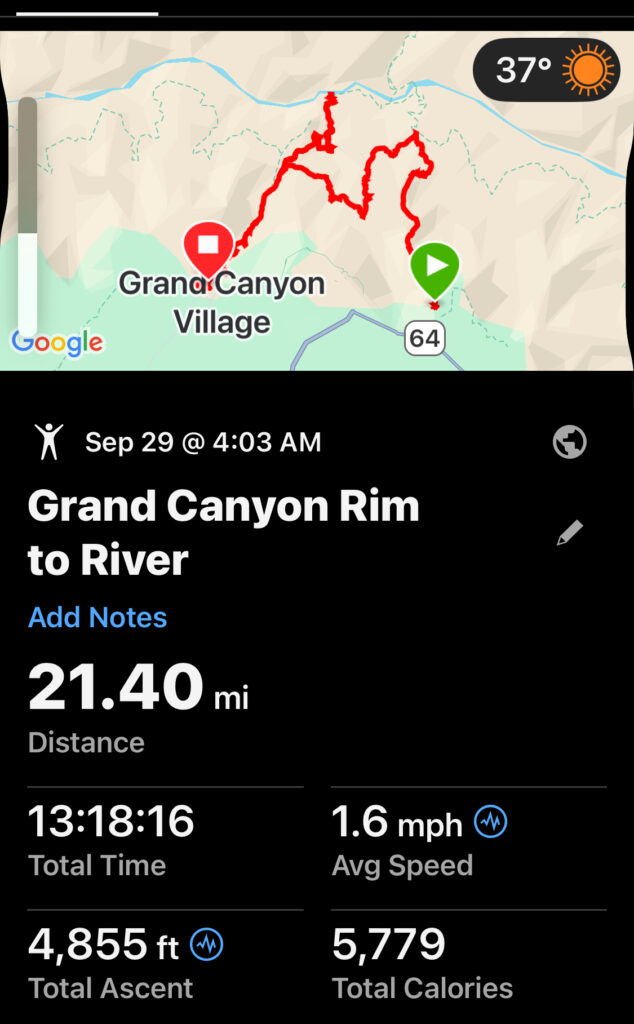
Task: Open the data source icon beside Avg Speed
Action: click(490, 823)
